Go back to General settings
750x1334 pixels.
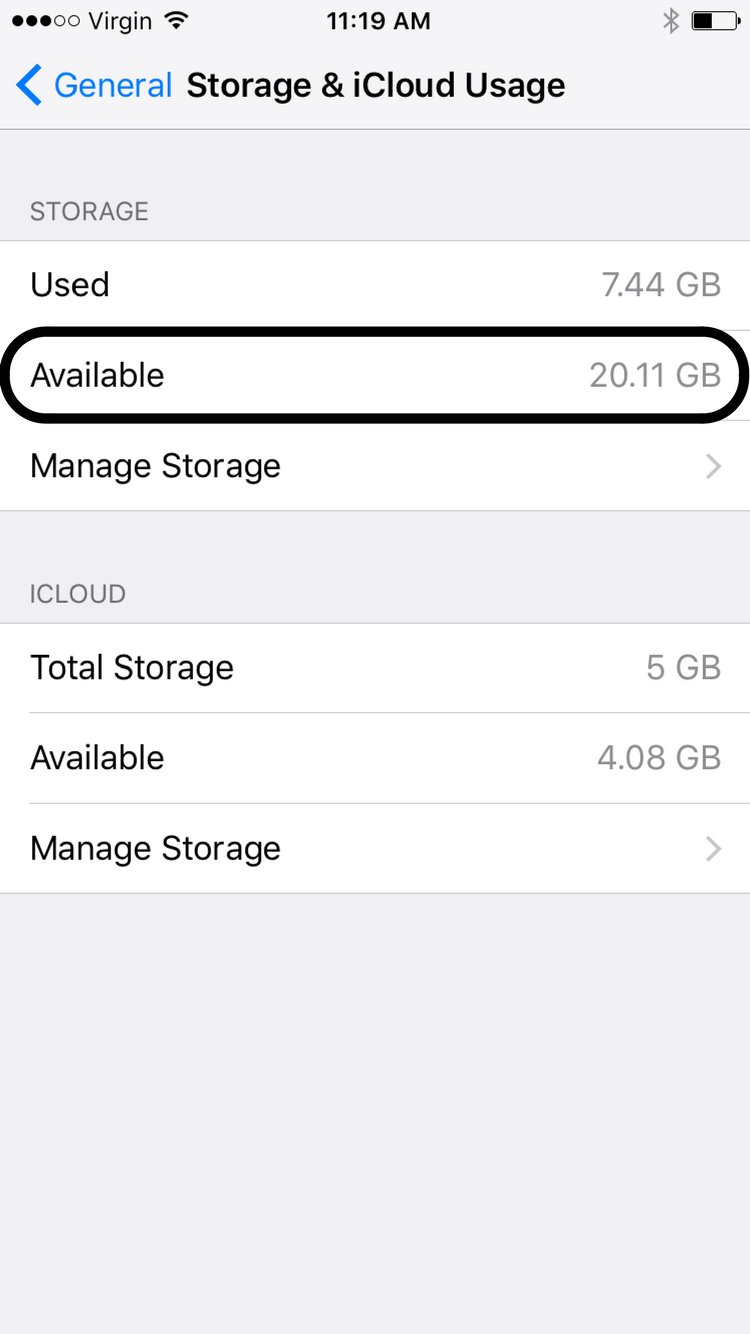click(94, 86)
